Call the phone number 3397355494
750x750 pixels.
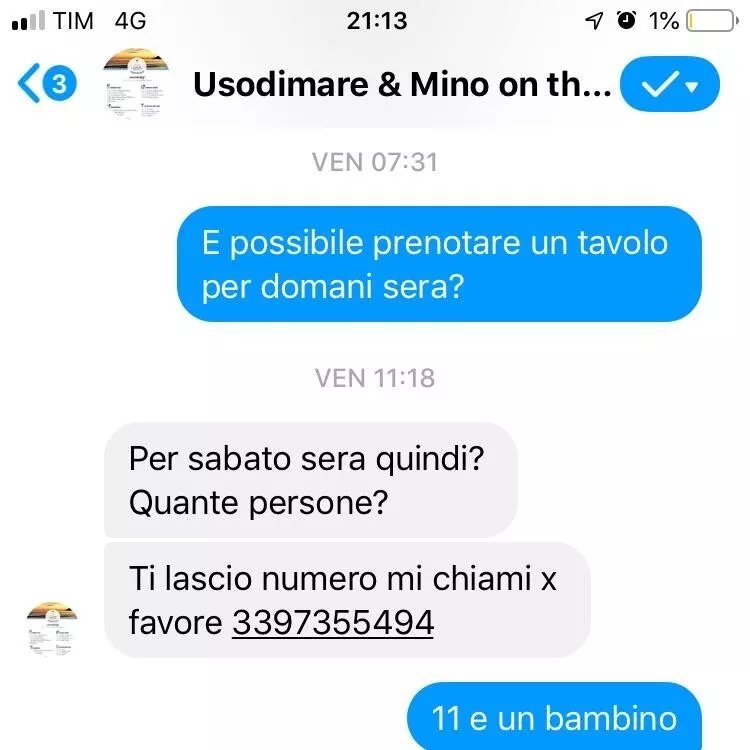coord(333,623)
